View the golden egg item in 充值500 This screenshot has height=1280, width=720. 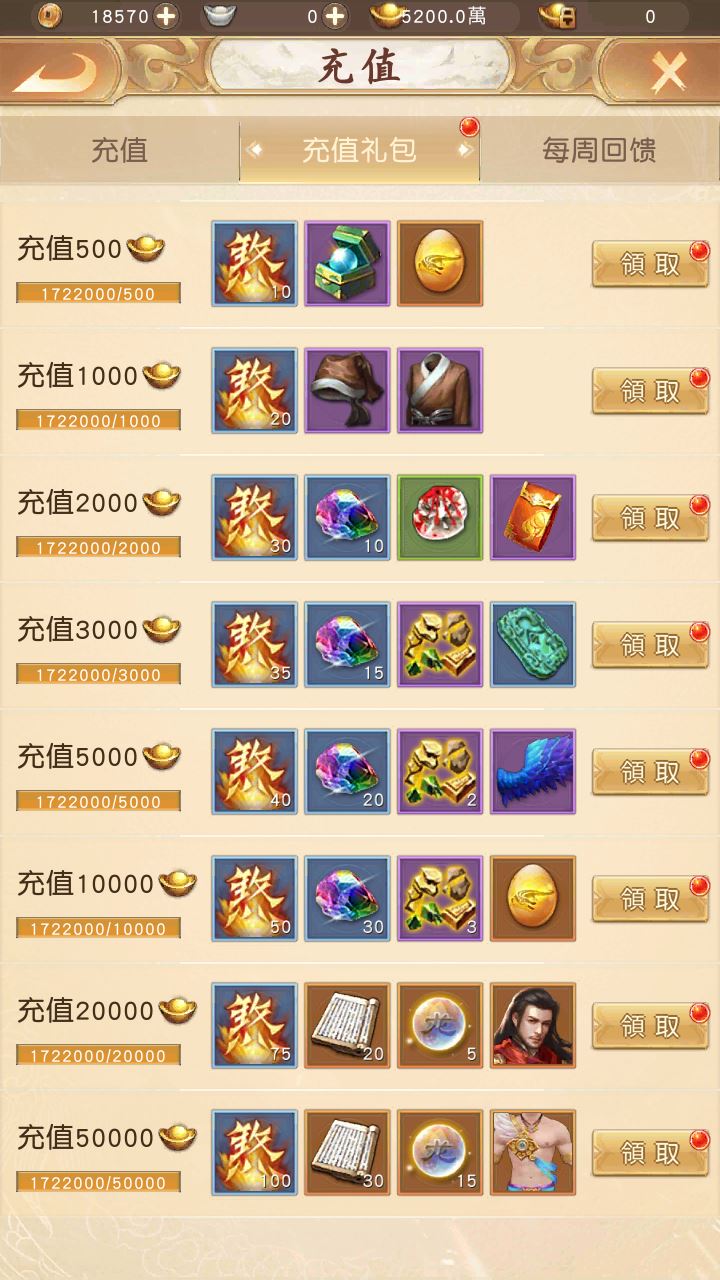440,264
